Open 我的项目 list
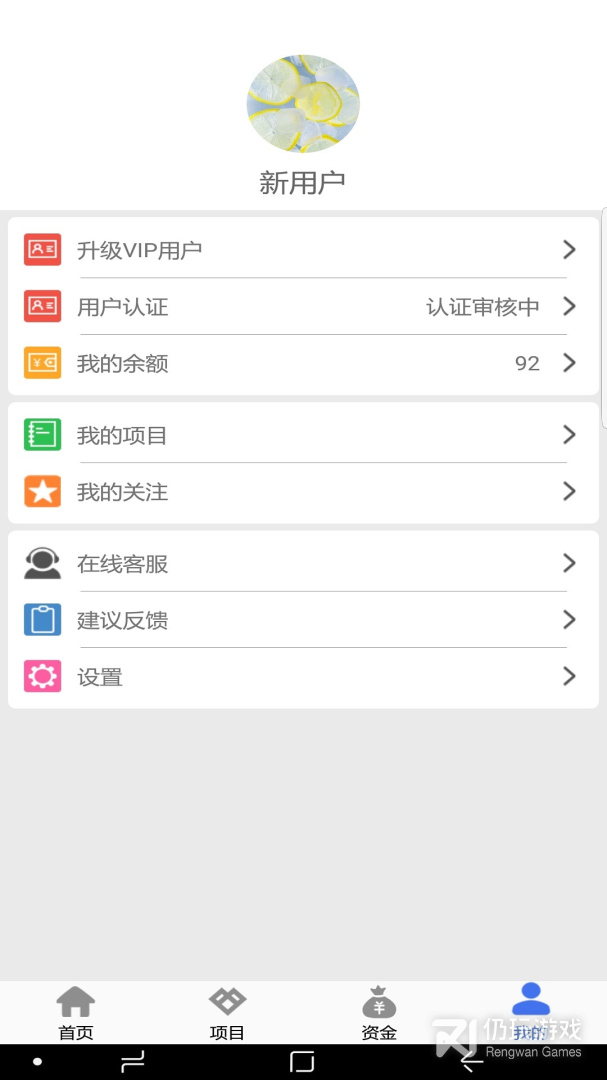The height and width of the screenshot is (1080, 607). [300, 435]
